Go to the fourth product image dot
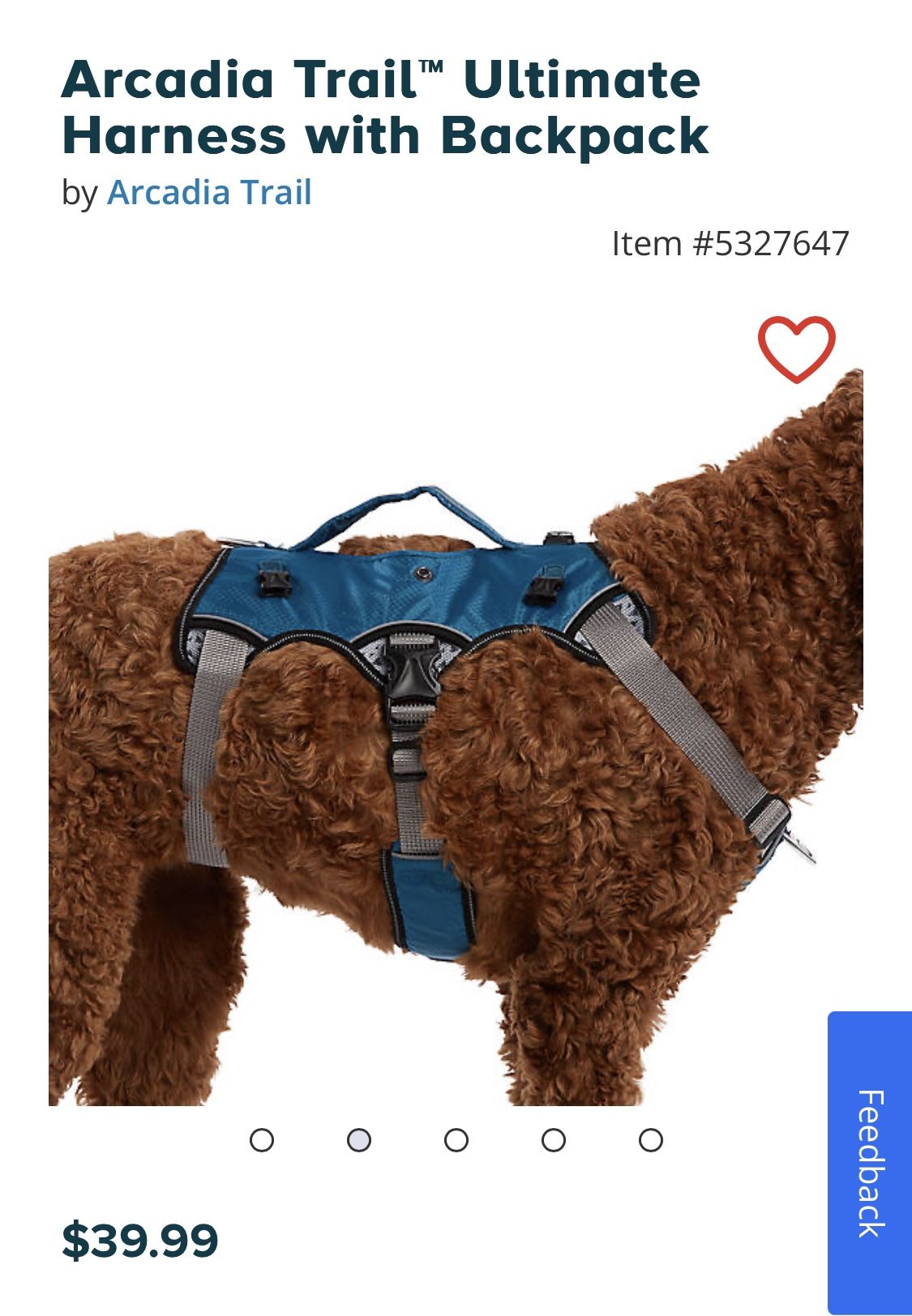The width and height of the screenshot is (912, 1316). tap(554, 1140)
